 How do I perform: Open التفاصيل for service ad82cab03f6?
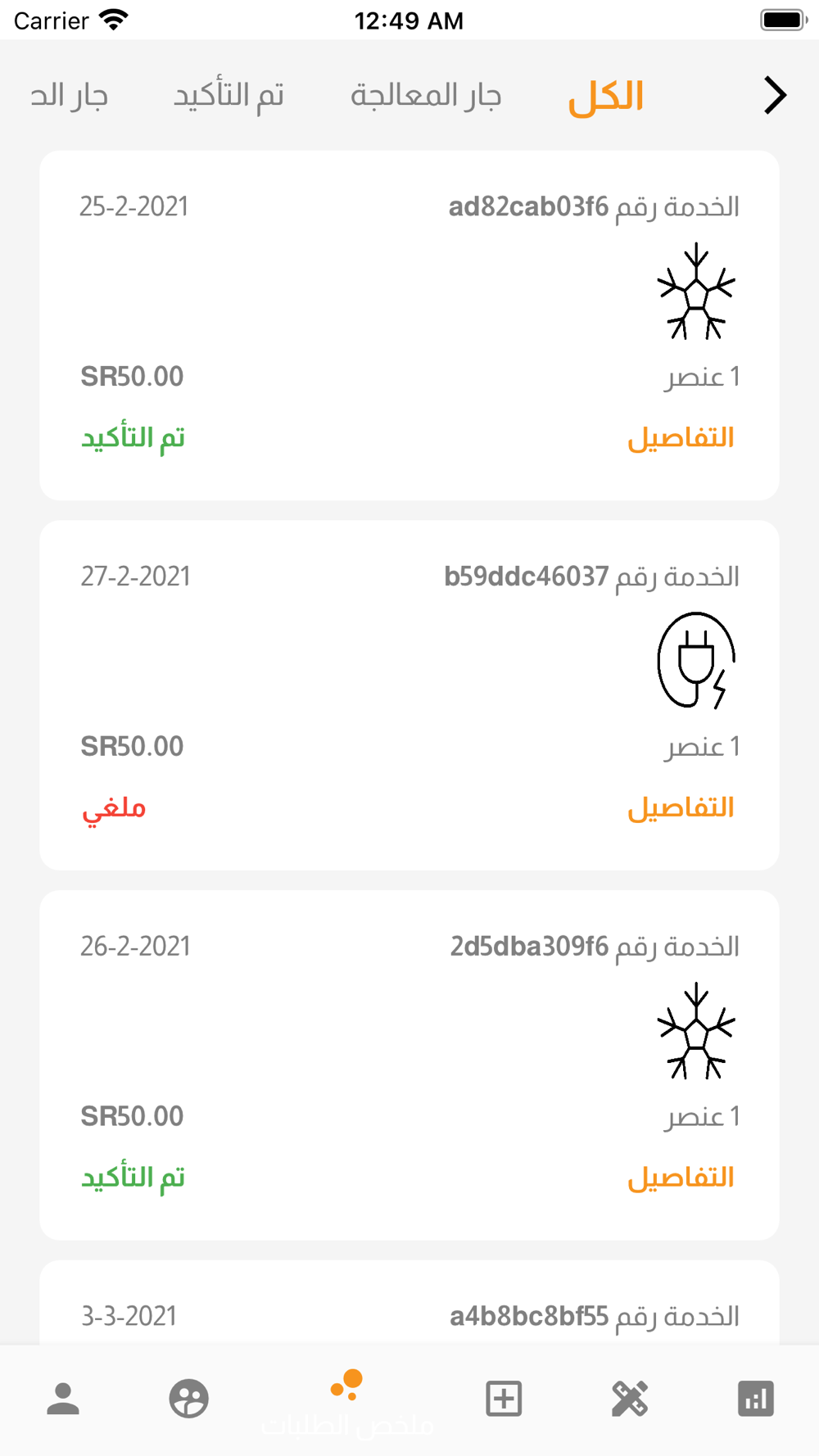[681, 438]
